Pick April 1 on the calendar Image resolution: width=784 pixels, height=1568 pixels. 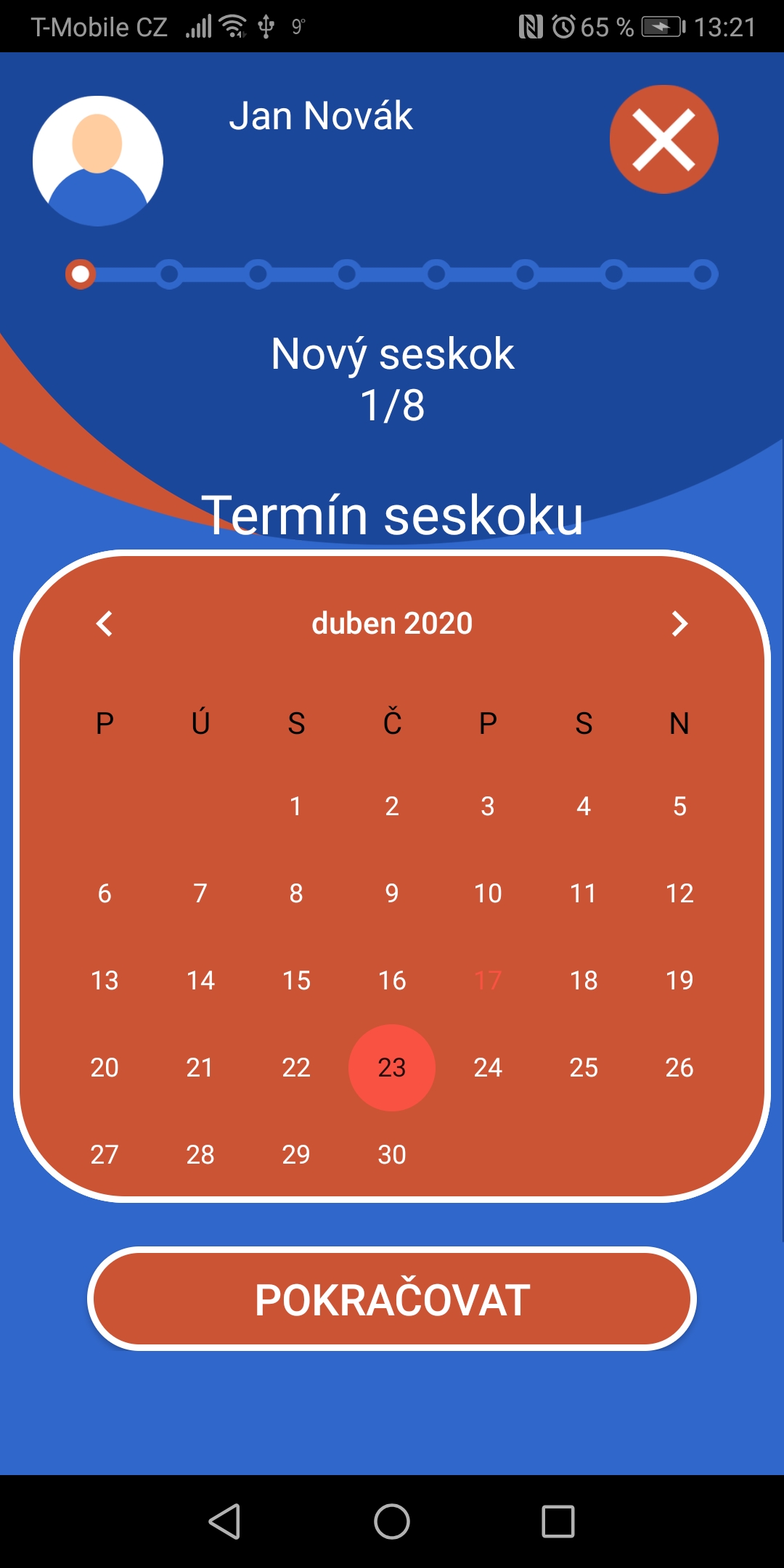[296, 806]
